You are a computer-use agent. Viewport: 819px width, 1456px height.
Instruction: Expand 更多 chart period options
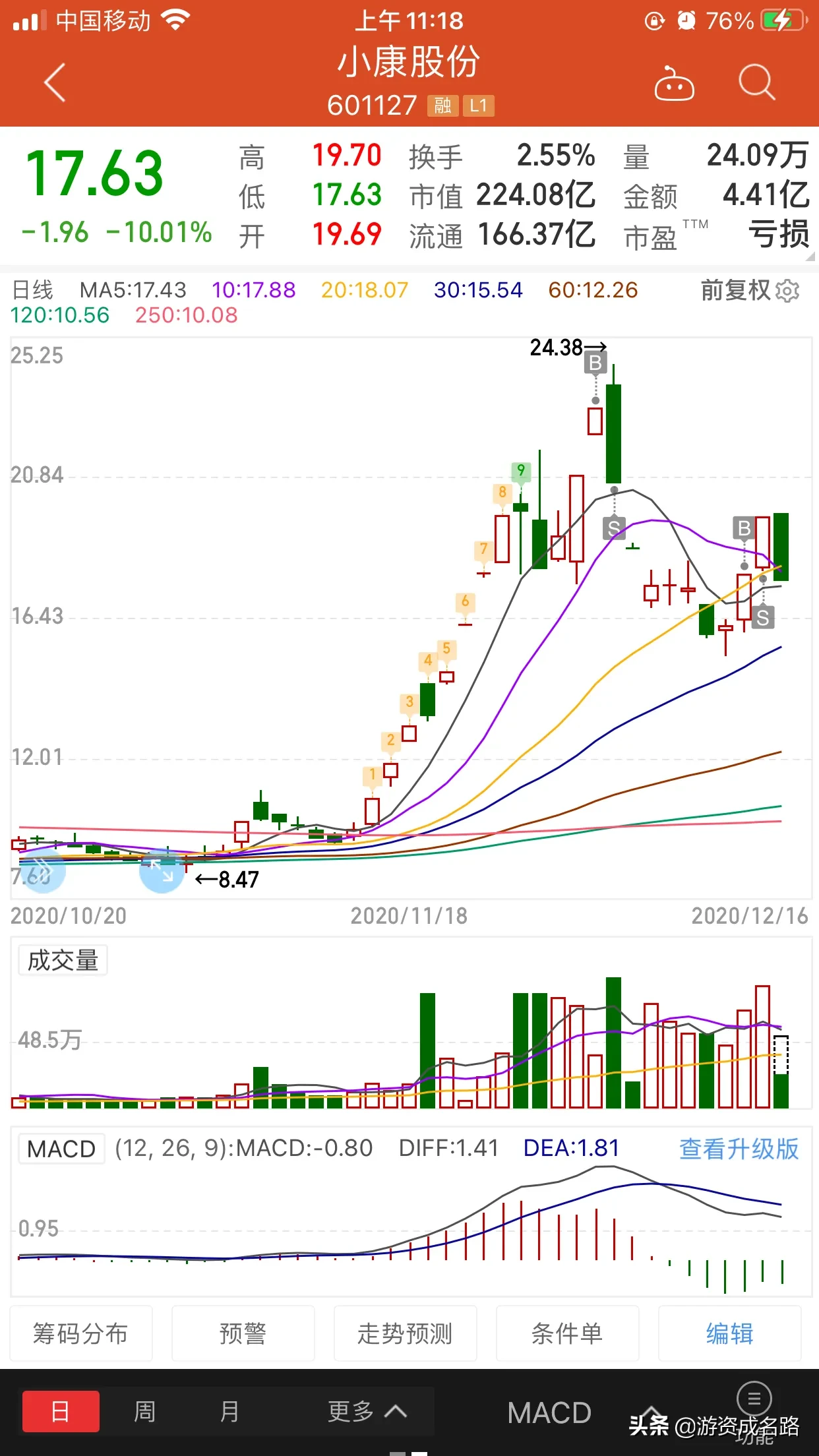pos(367,1412)
